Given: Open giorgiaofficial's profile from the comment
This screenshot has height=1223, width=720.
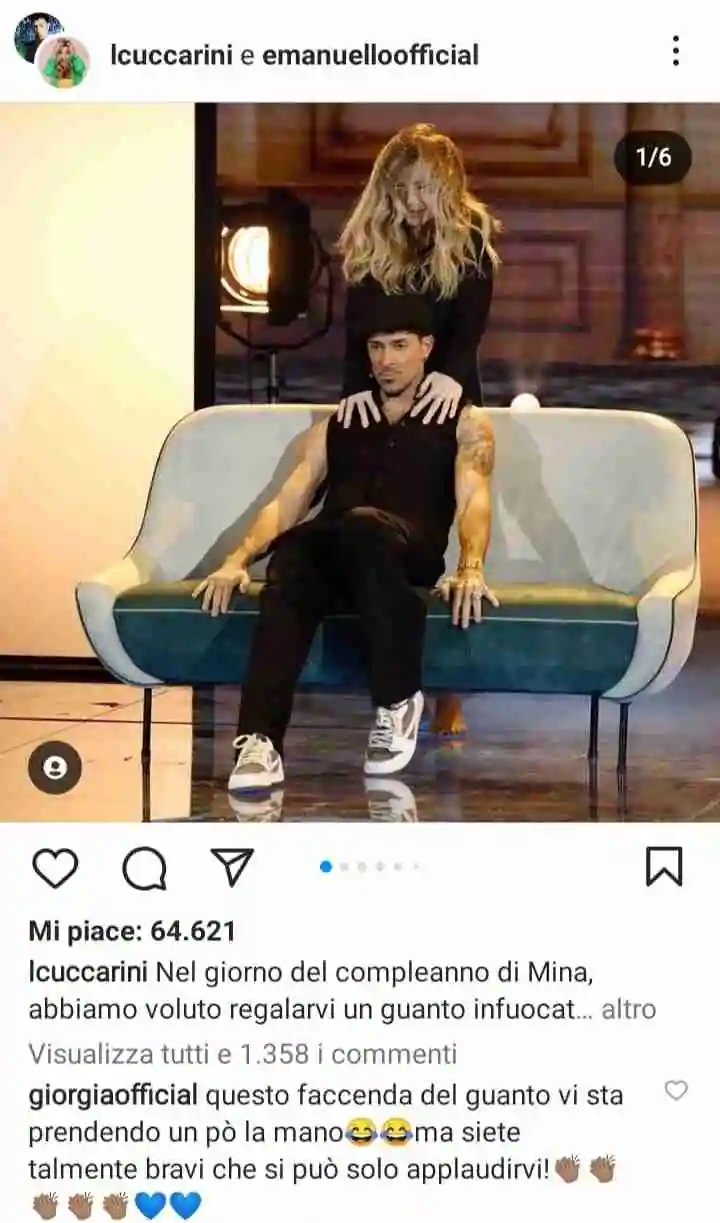Looking at the screenshot, I should 112,1095.
